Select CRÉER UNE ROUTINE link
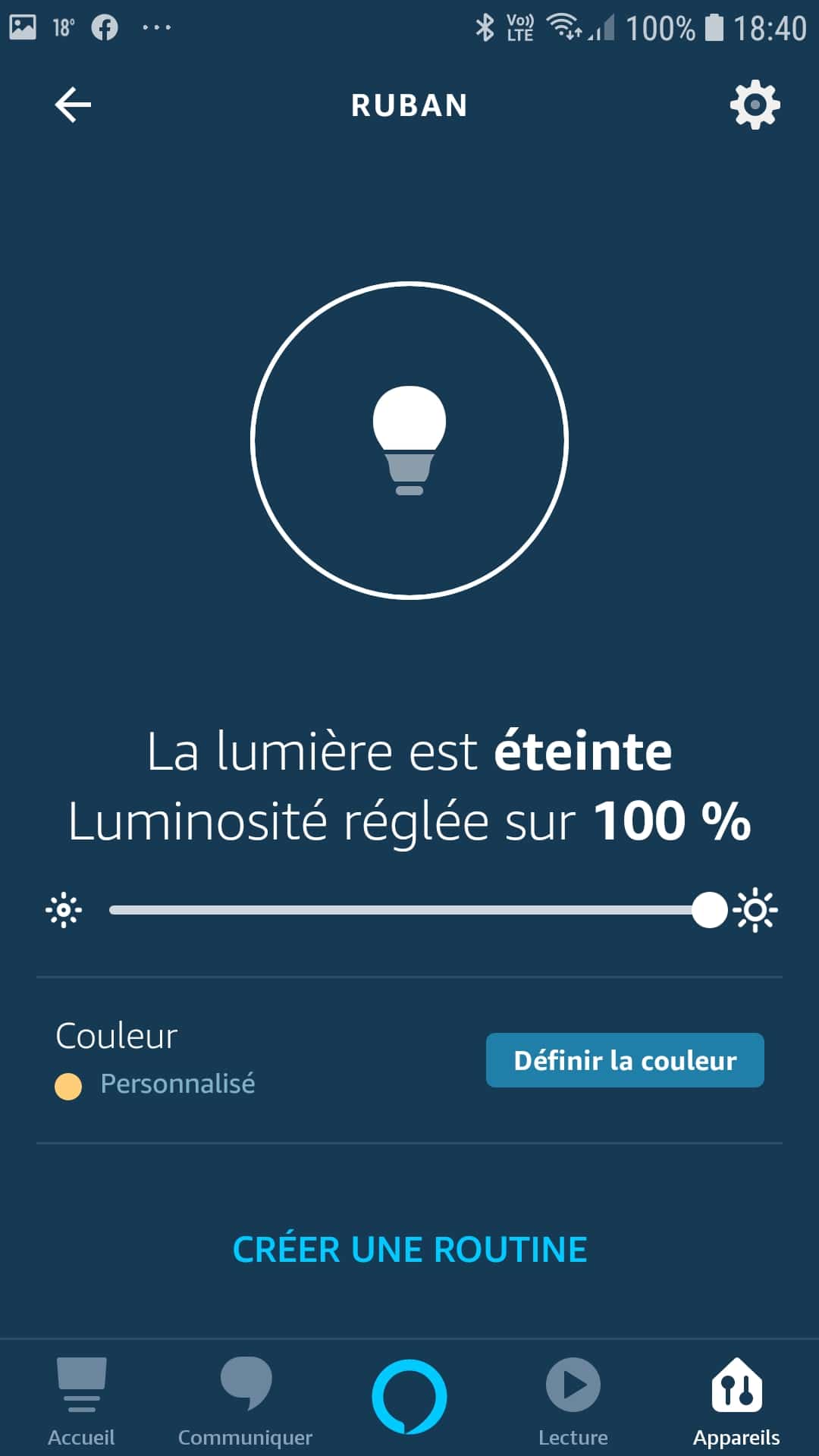The height and width of the screenshot is (1456, 819). [x=409, y=1250]
